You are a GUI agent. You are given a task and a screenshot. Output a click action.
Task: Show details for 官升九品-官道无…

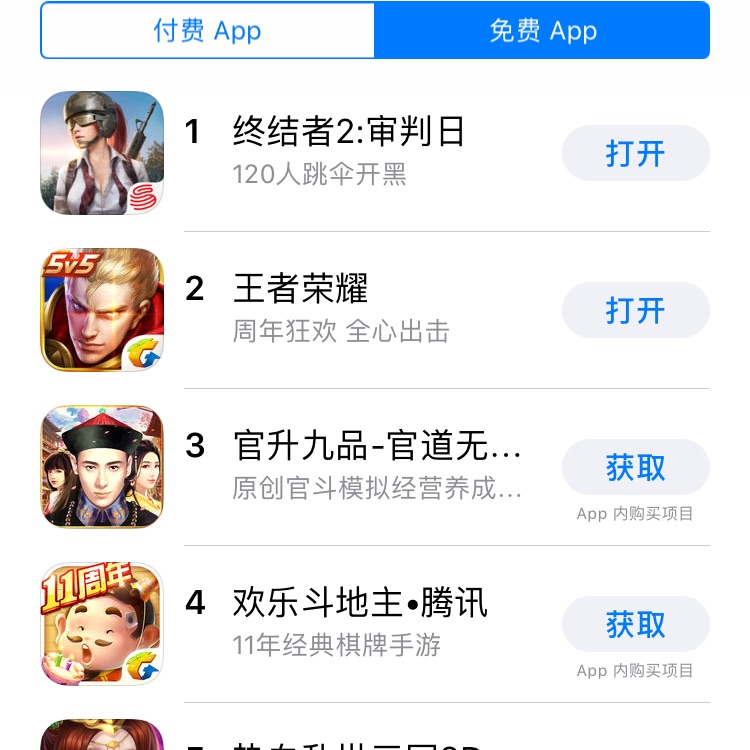(x=376, y=446)
